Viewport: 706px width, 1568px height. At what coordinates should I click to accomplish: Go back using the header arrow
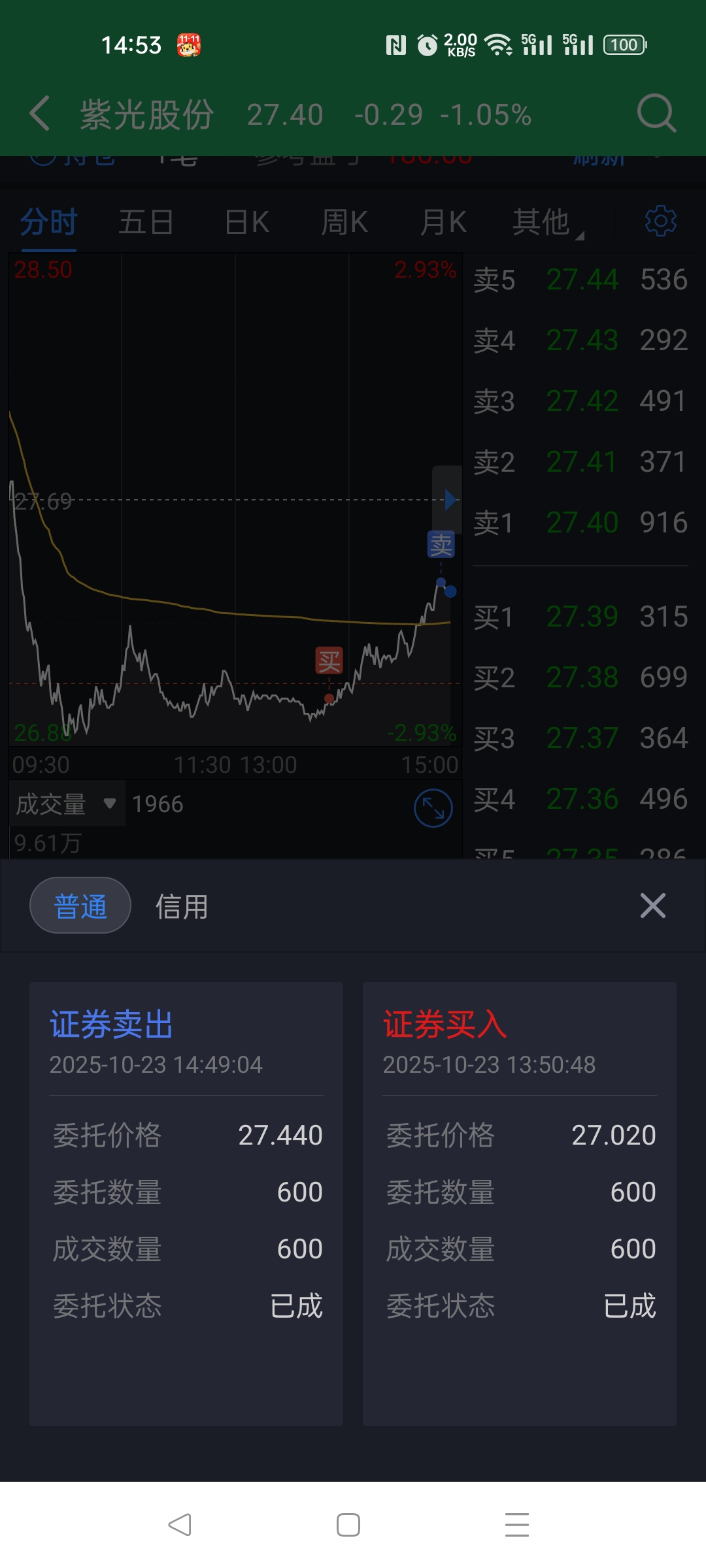pyautogui.click(x=40, y=114)
